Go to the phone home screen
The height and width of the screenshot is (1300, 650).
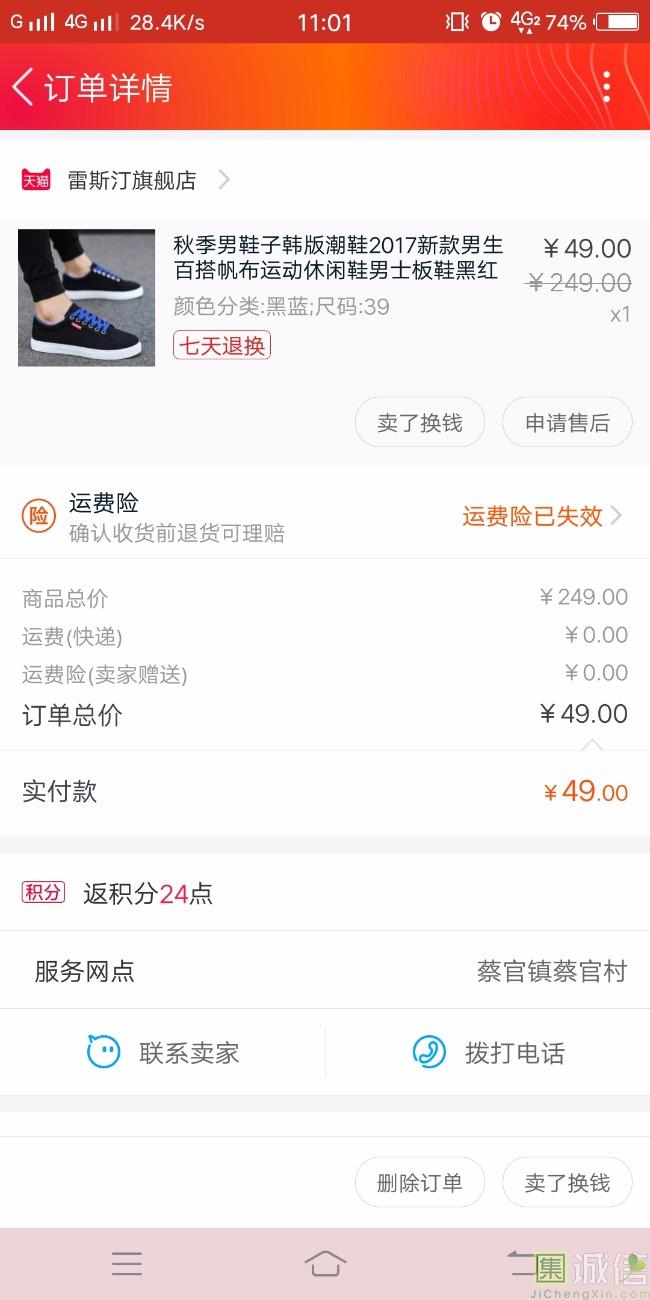(x=325, y=1264)
